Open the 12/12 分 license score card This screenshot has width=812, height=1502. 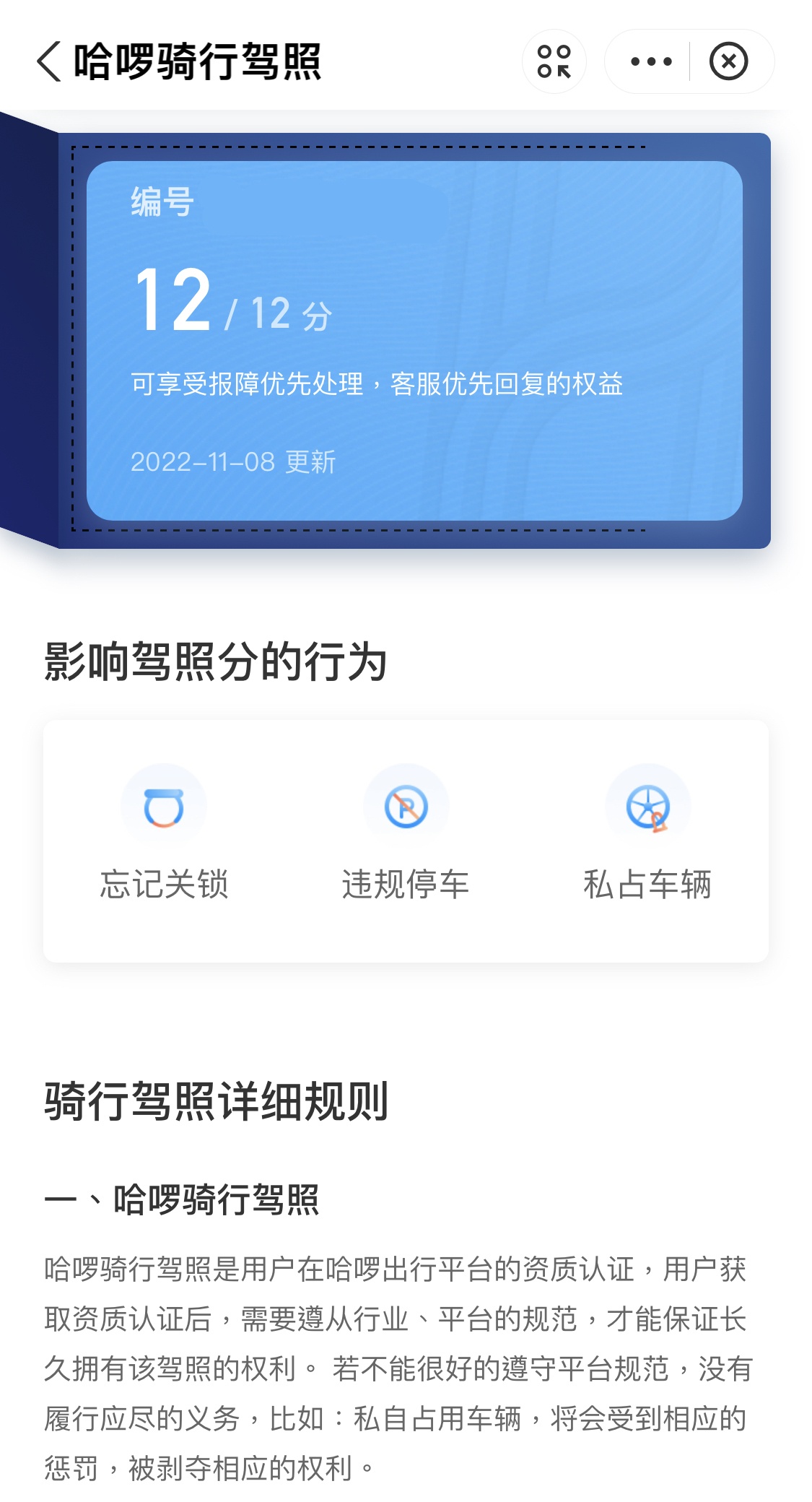click(414, 340)
